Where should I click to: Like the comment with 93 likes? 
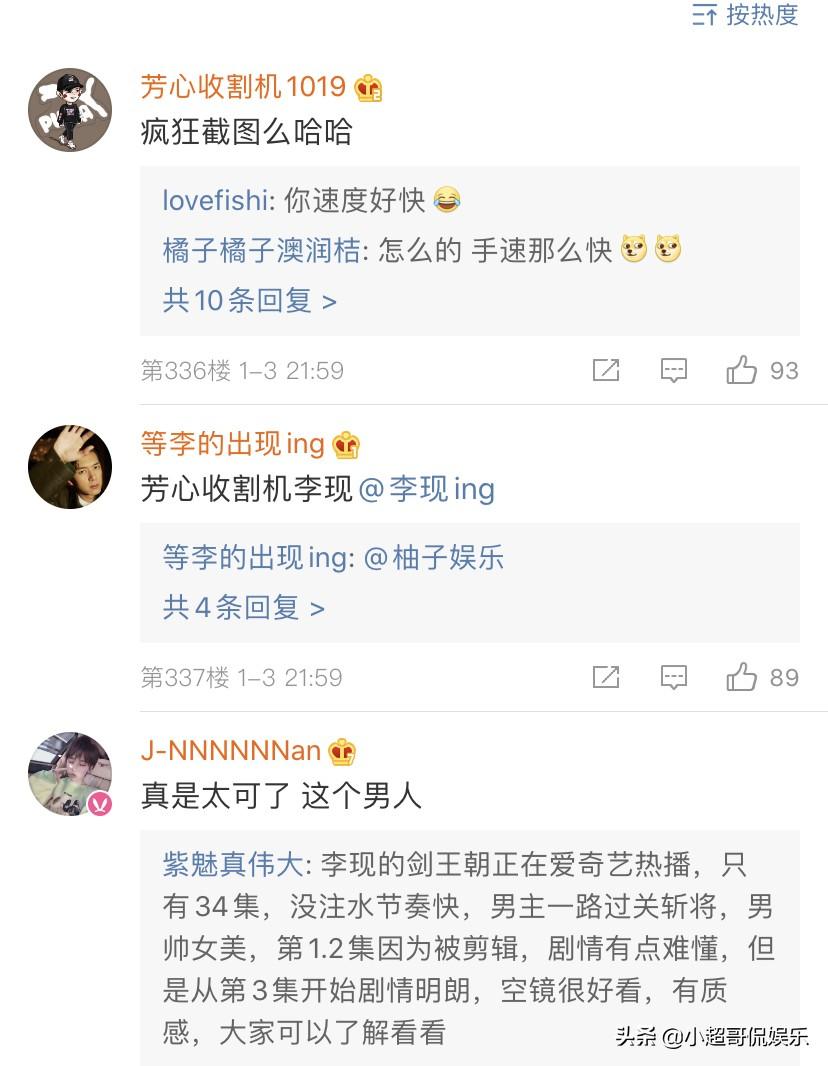tap(742, 370)
